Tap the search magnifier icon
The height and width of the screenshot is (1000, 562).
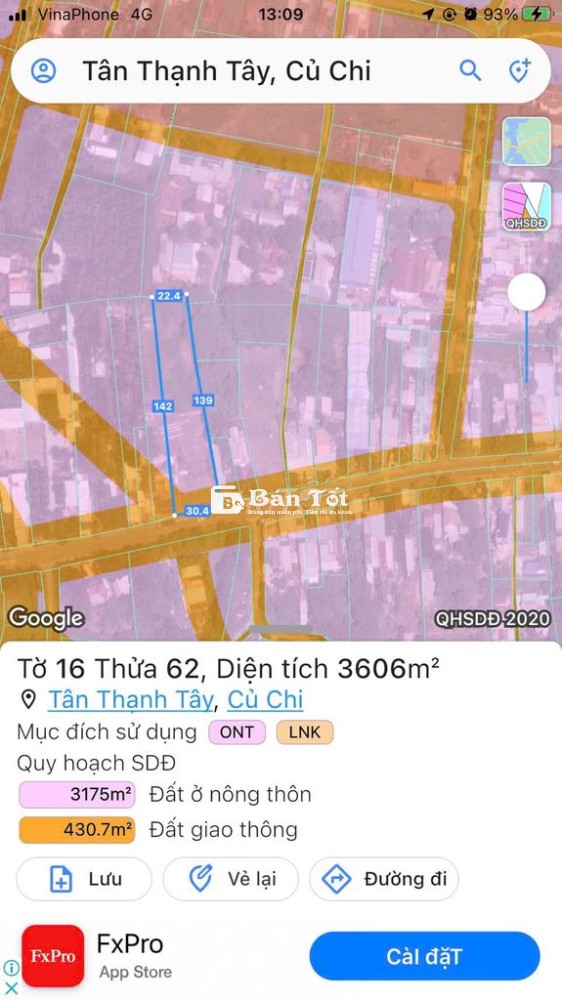pyautogui.click(x=470, y=70)
